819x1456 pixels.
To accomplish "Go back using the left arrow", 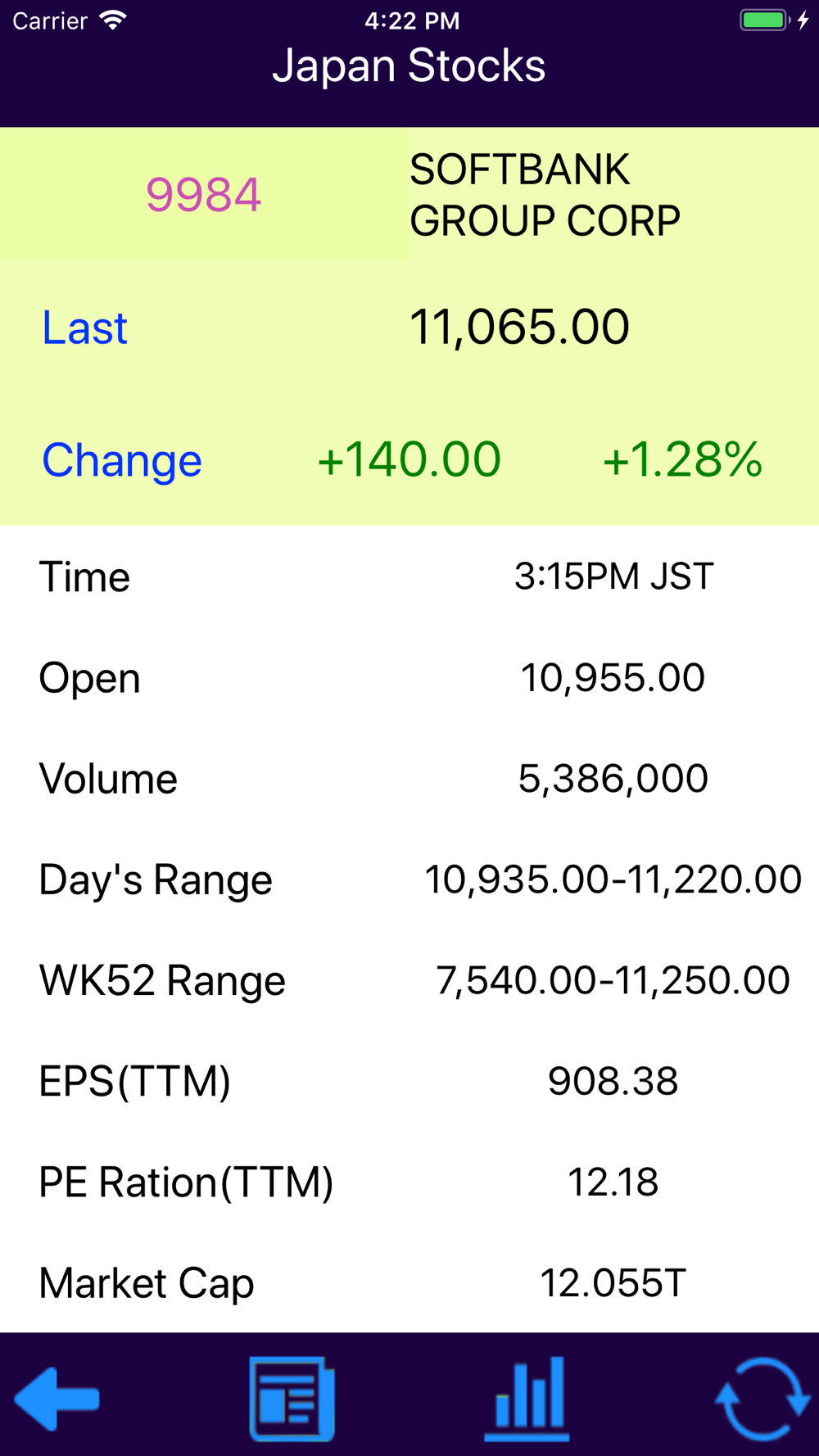I will pyautogui.click(x=57, y=1399).
